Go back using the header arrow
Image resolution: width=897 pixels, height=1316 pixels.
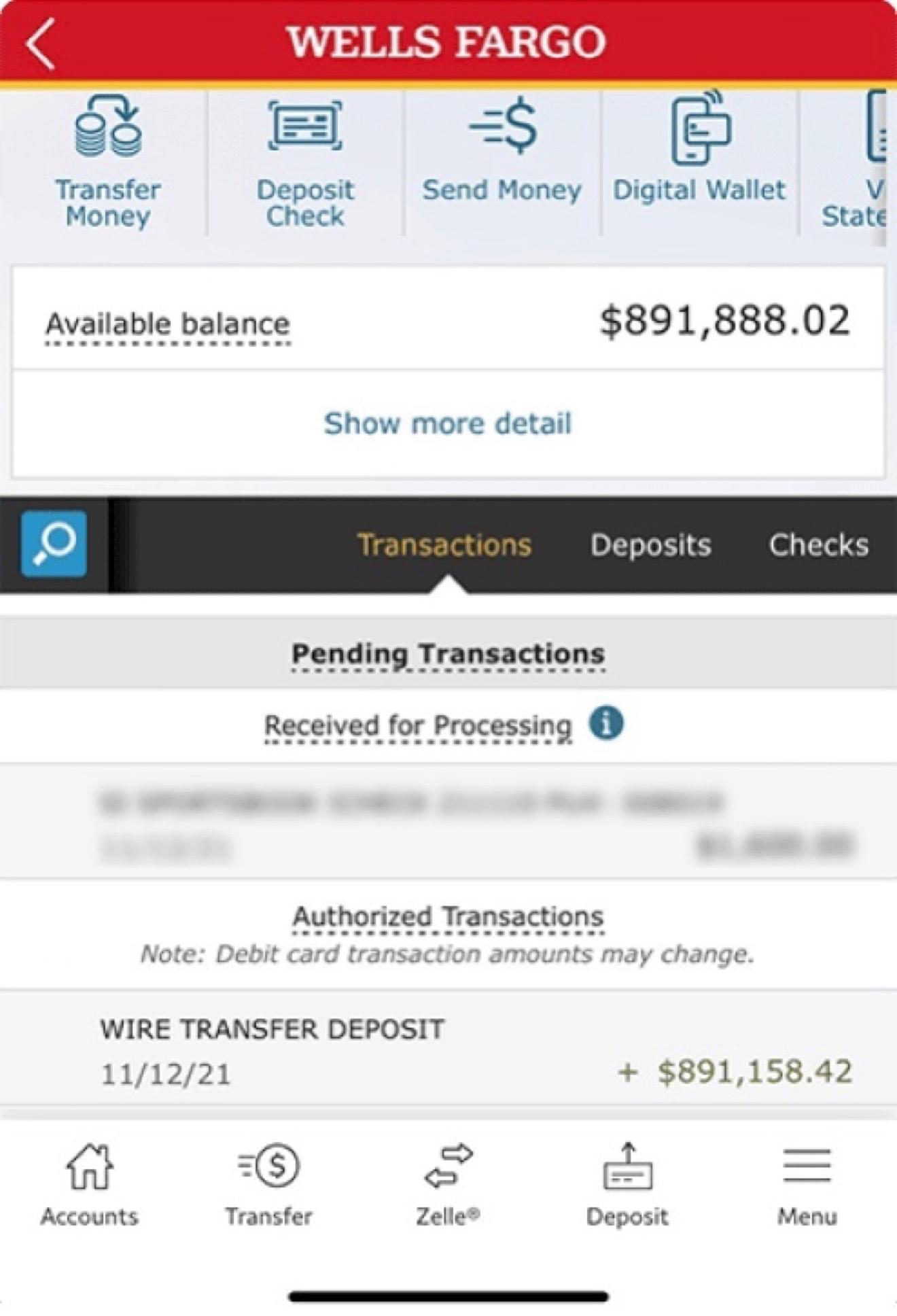(41, 44)
